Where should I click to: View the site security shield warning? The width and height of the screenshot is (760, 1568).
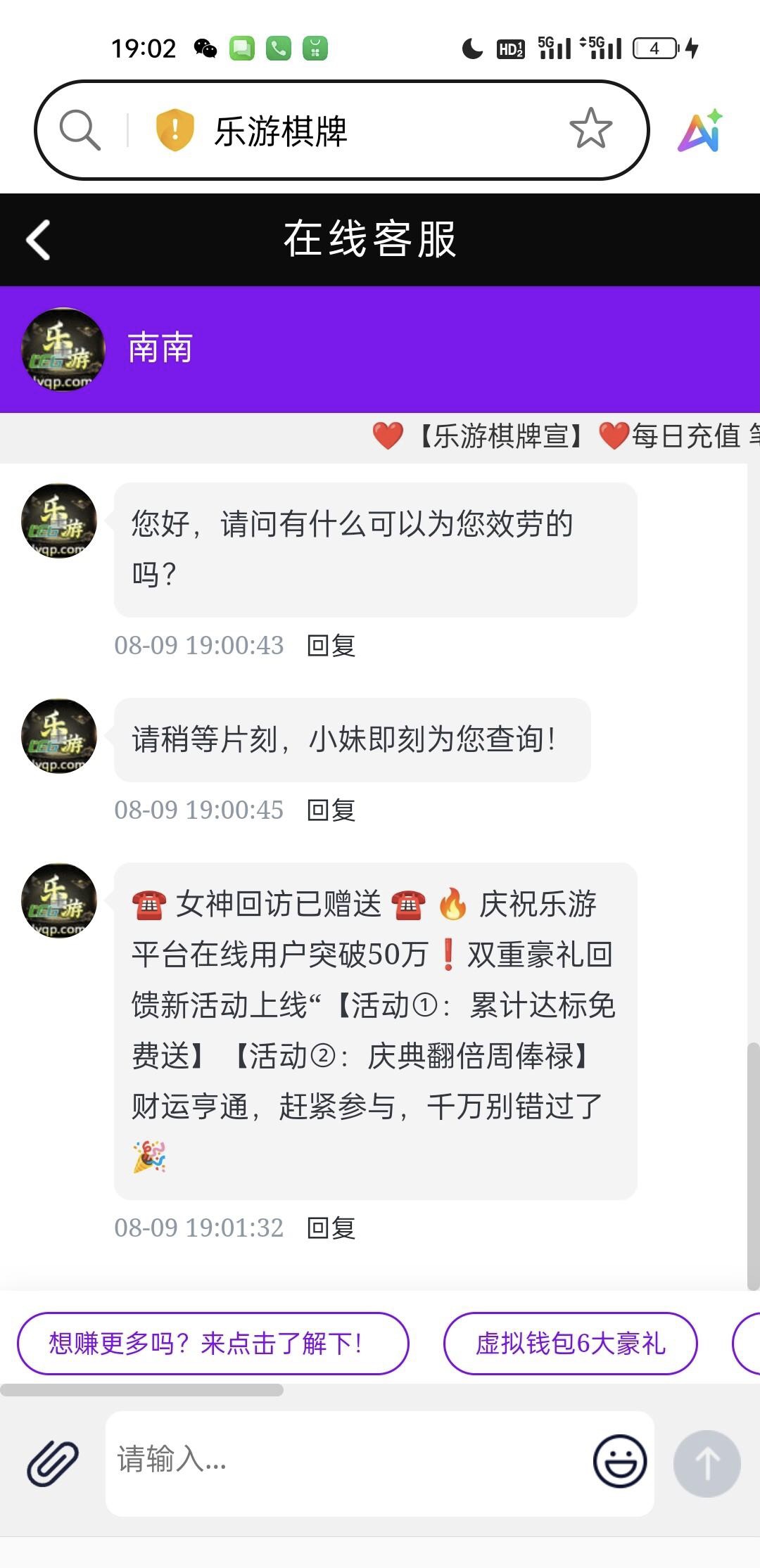(175, 130)
